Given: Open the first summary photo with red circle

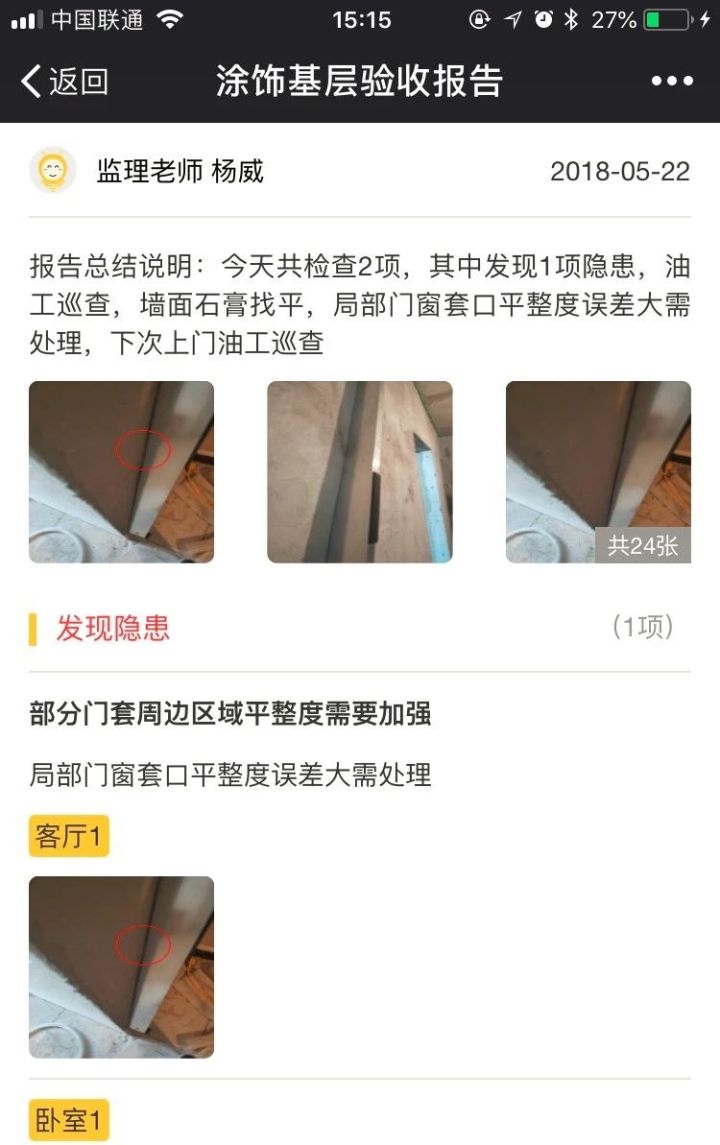Looking at the screenshot, I should click(121, 472).
